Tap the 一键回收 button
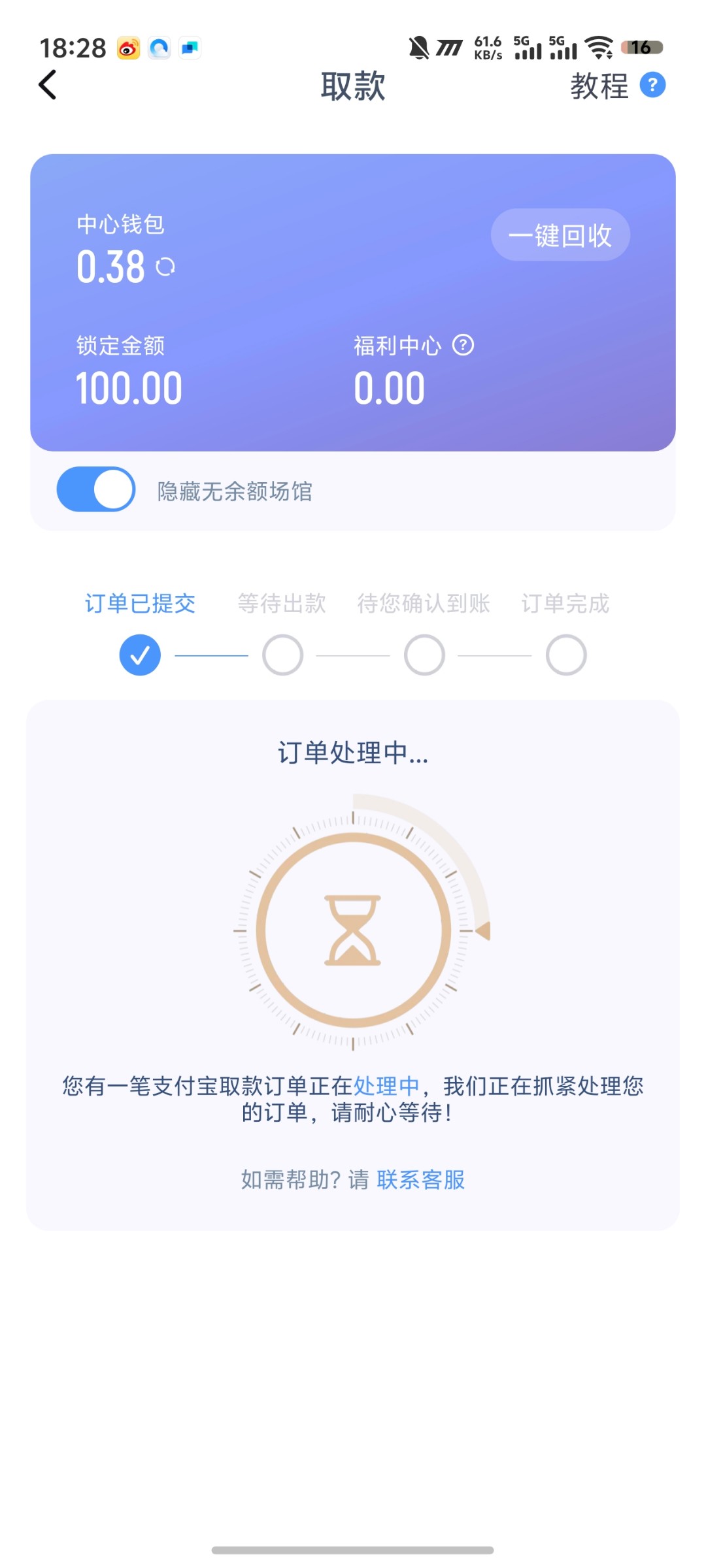This screenshot has width=706, height=1568. point(560,235)
